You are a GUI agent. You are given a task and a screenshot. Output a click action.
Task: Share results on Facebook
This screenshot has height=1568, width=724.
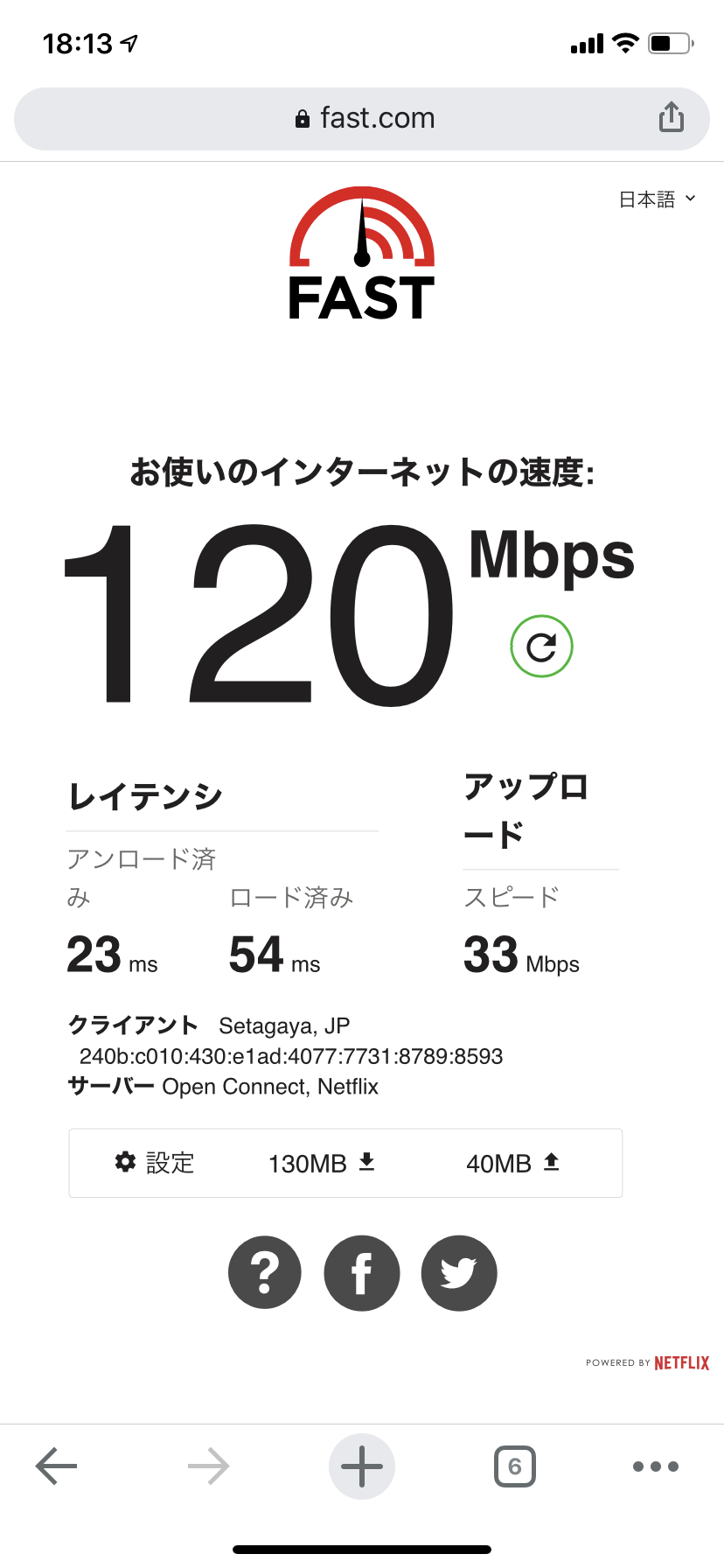(362, 1273)
